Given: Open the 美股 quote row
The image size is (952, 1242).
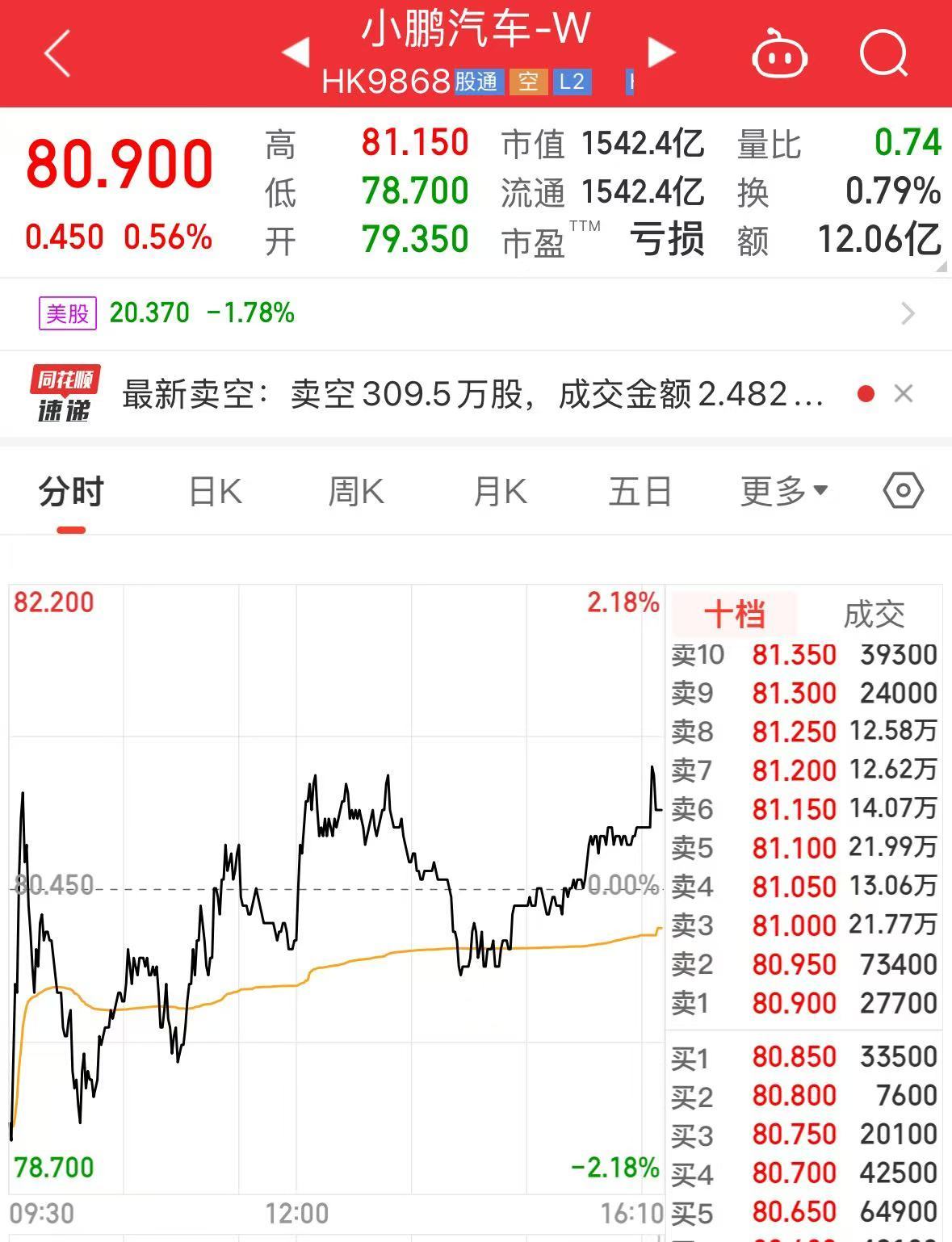Looking at the screenshot, I should [476, 313].
